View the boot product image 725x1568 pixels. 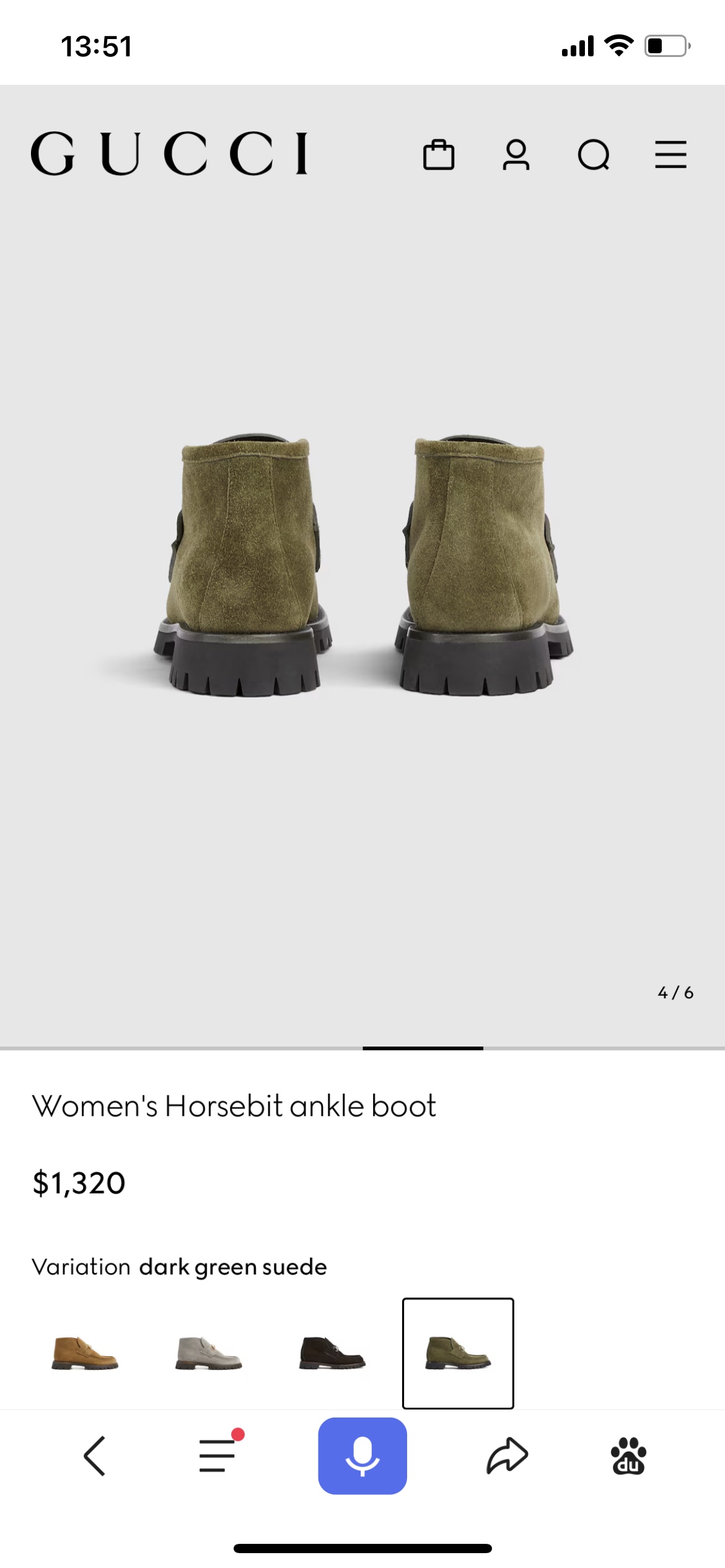click(x=362, y=567)
